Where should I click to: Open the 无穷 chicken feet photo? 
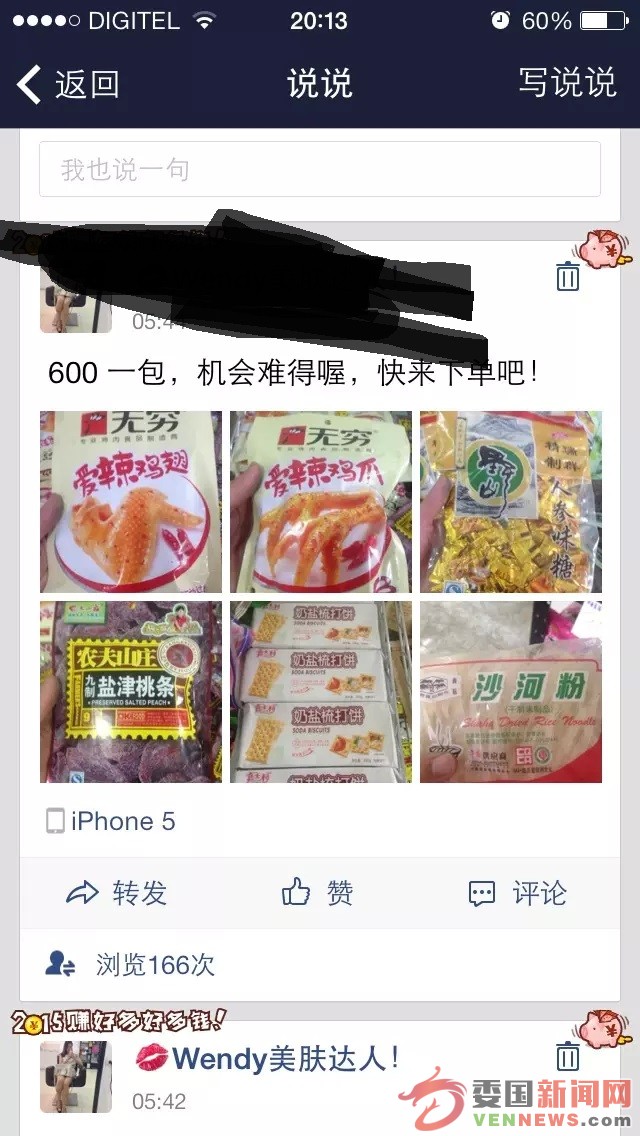click(320, 502)
